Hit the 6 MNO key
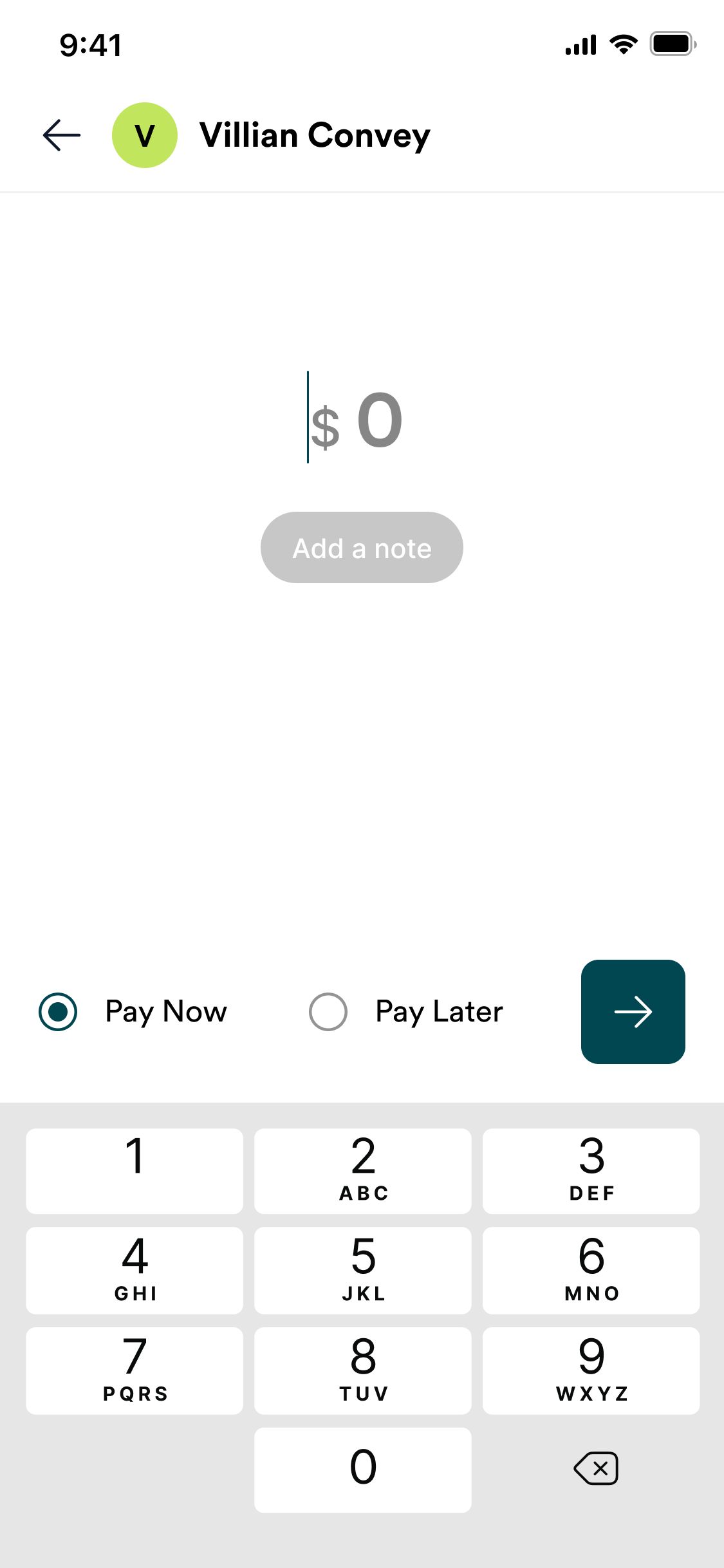The width and height of the screenshot is (724, 1568). (591, 1270)
